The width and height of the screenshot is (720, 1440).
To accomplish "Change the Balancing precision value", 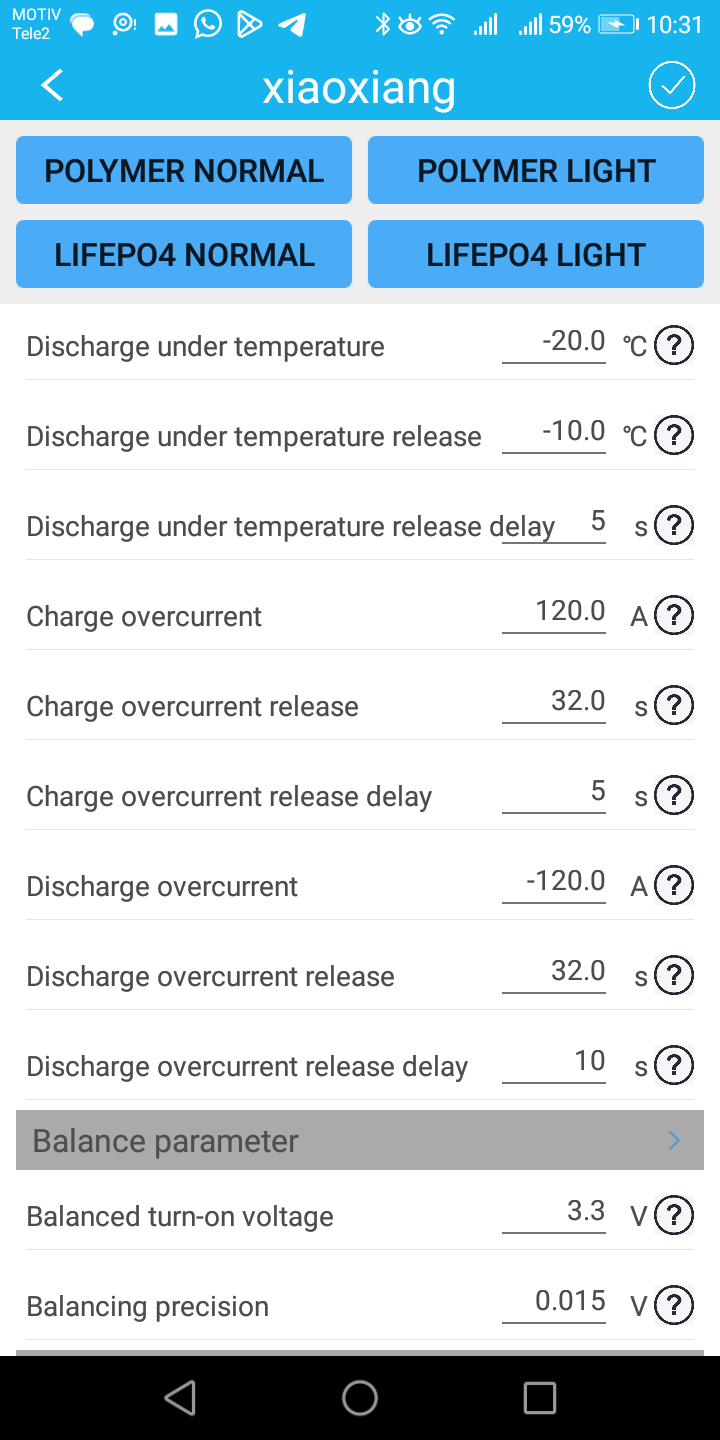I will click(554, 1302).
